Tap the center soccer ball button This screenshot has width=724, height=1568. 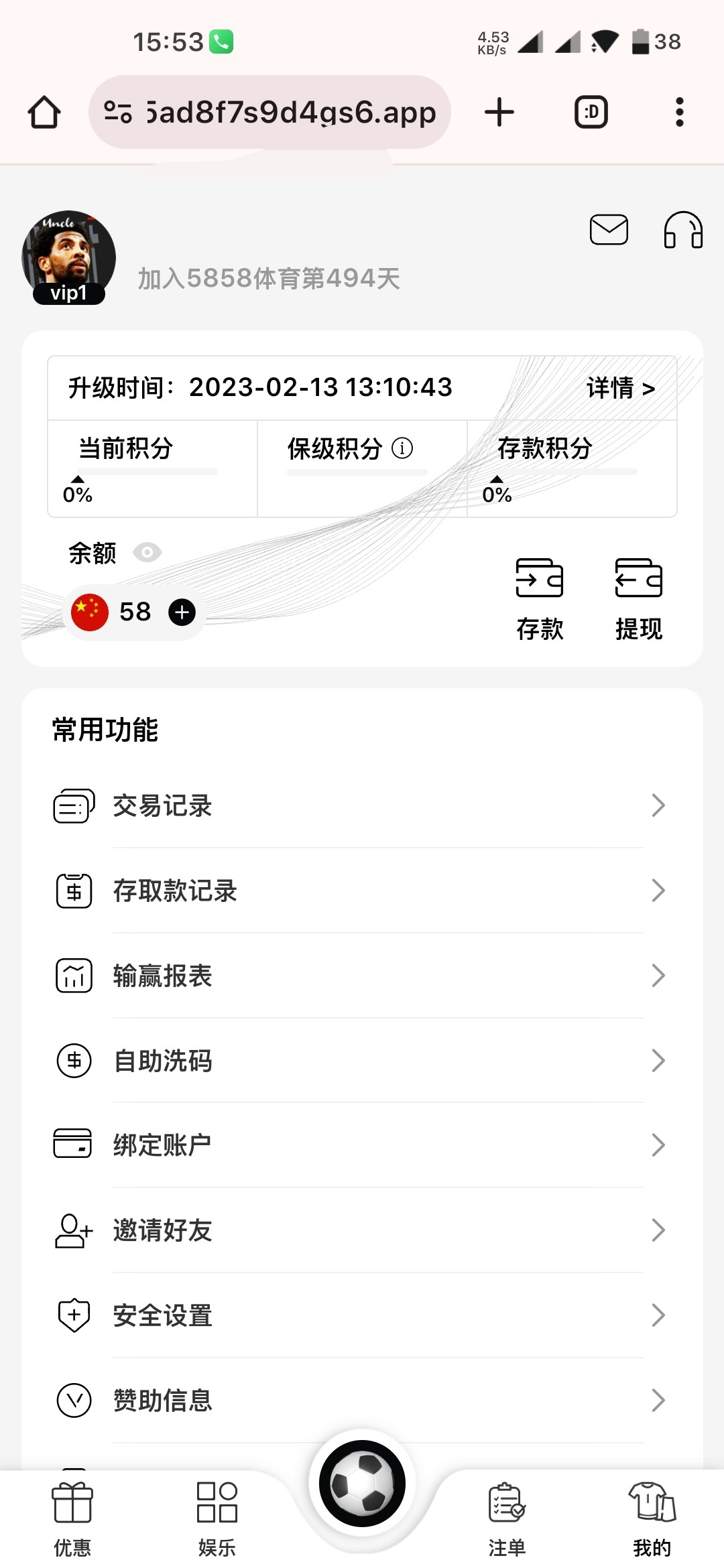click(x=362, y=1484)
